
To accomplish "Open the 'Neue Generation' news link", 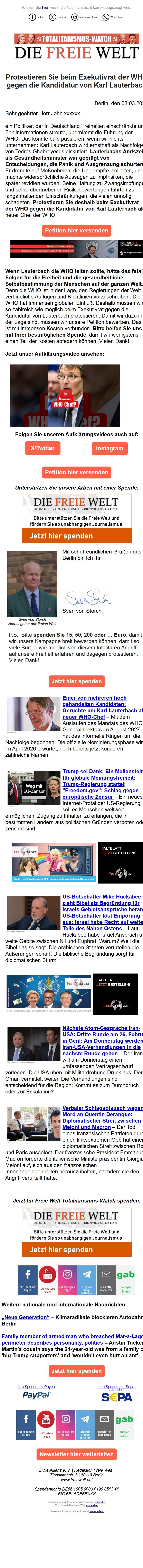I will 26,1312.
